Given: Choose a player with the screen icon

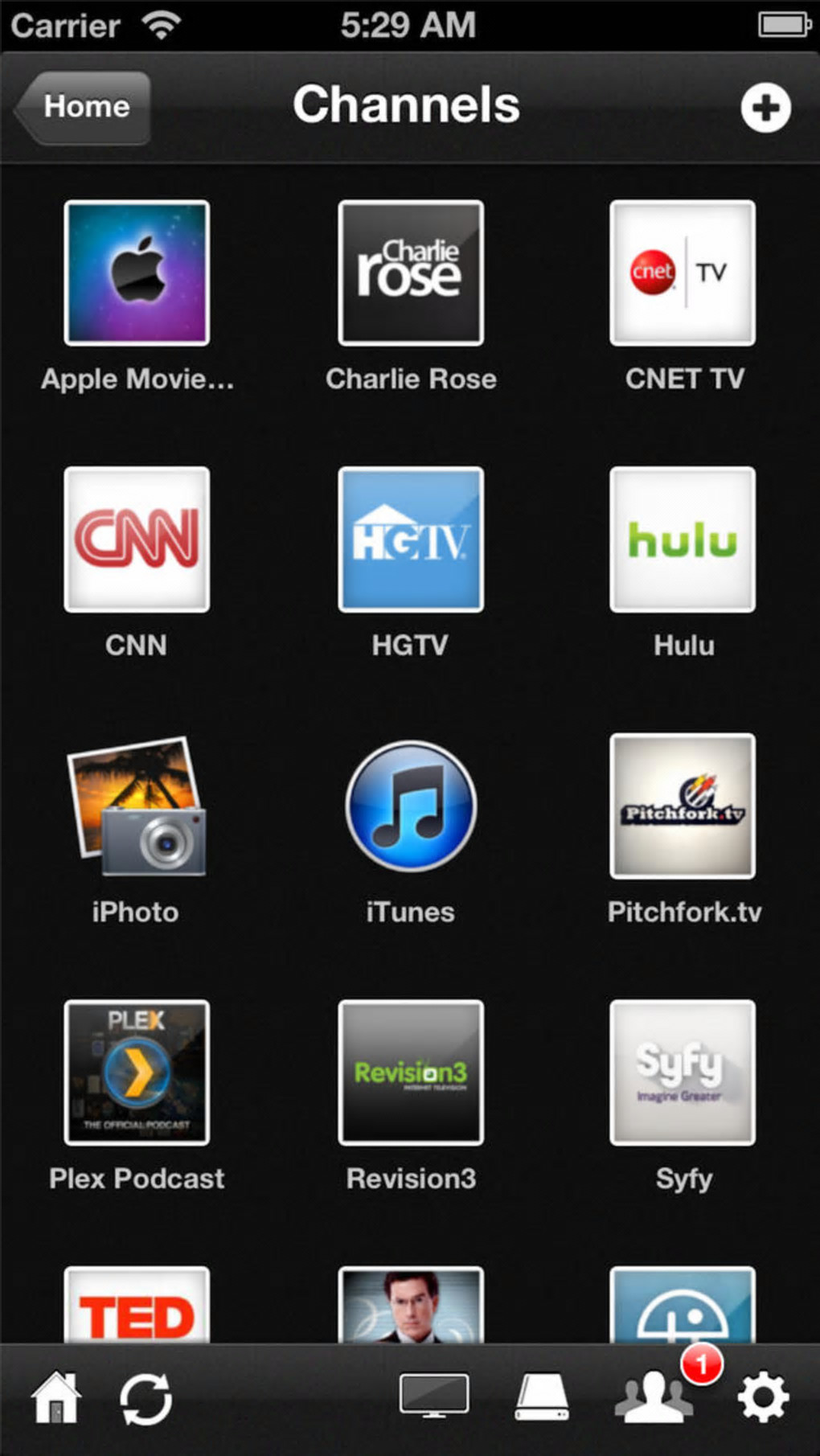Looking at the screenshot, I should (434, 1396).
